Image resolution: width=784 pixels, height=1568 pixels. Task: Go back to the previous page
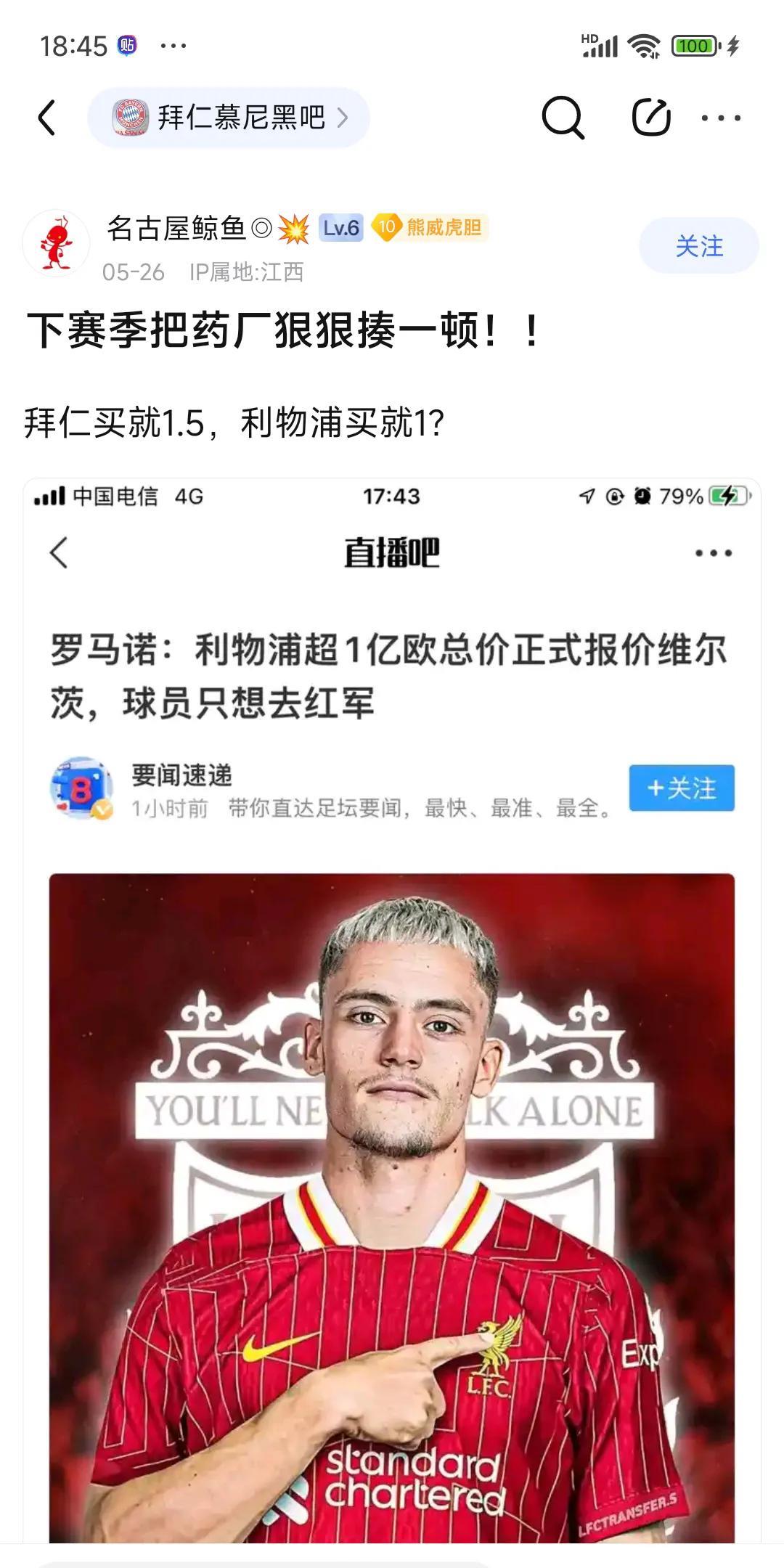coord(47,118)
